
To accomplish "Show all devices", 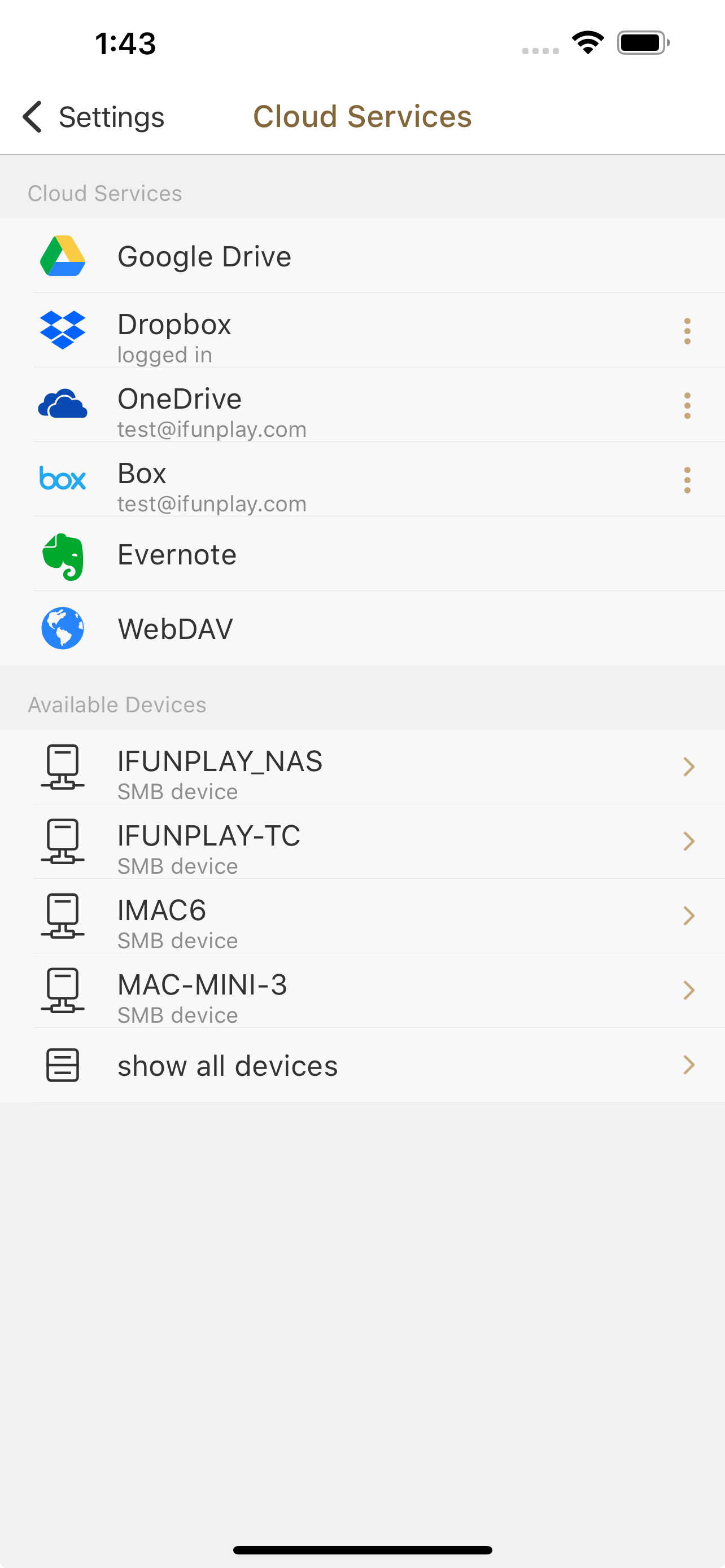I will pos(362,1065).
